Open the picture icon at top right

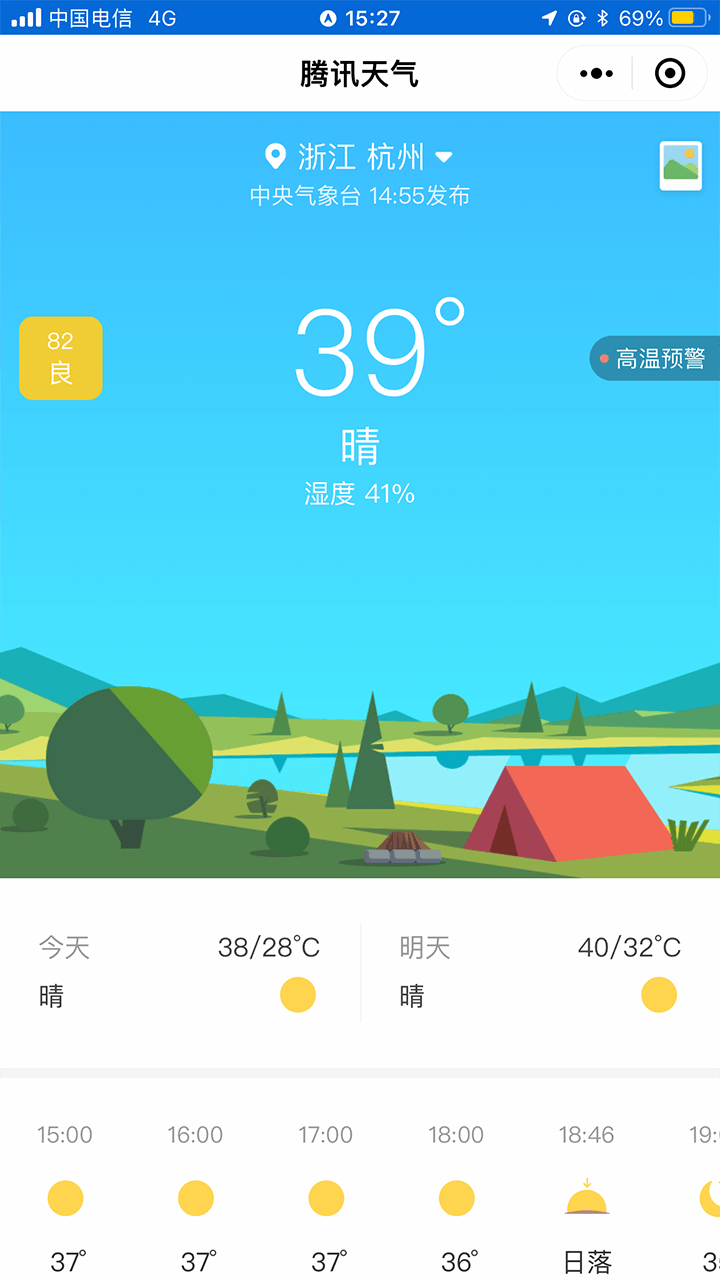point(681,166)
